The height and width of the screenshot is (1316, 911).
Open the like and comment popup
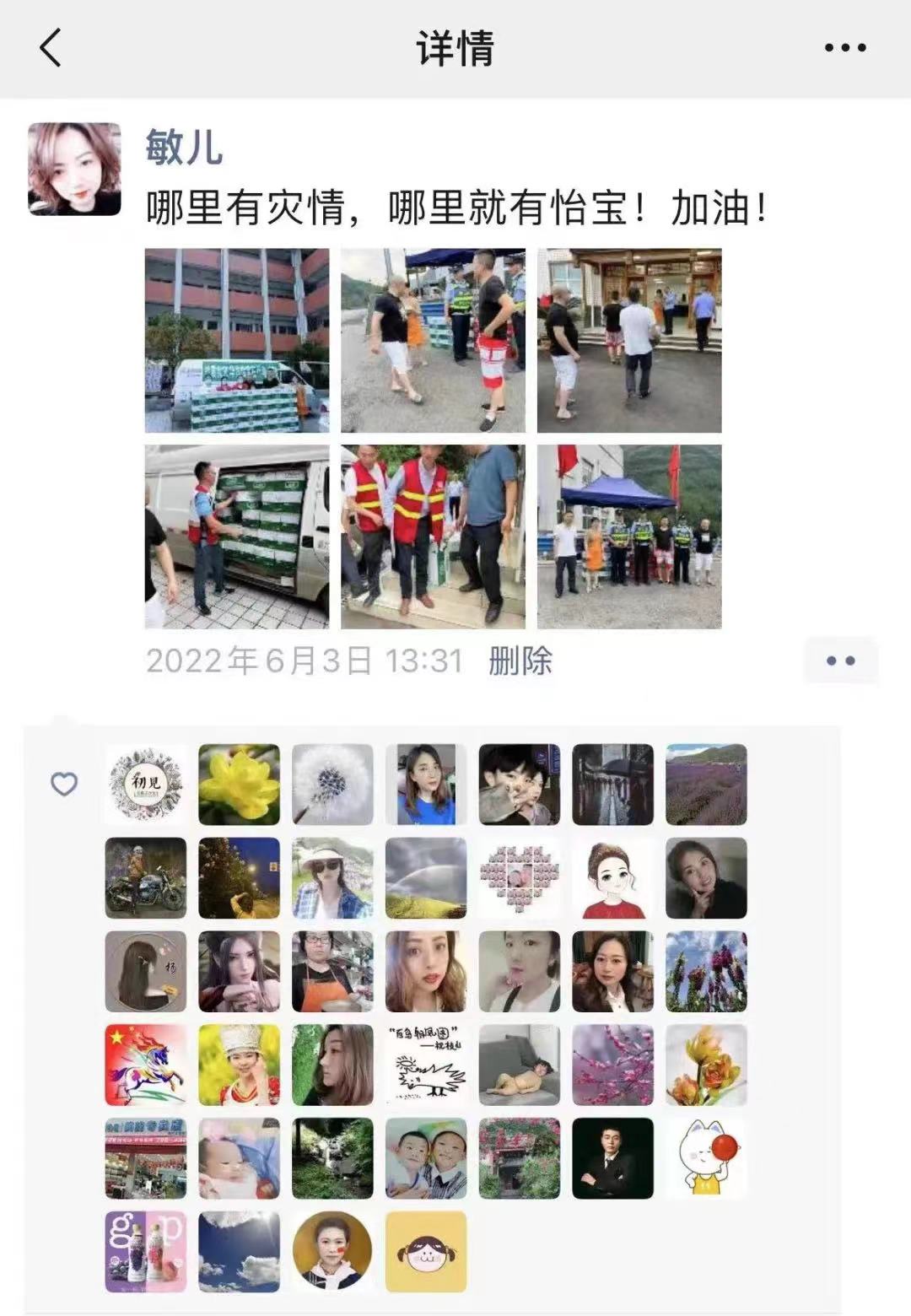pos(840,661)
